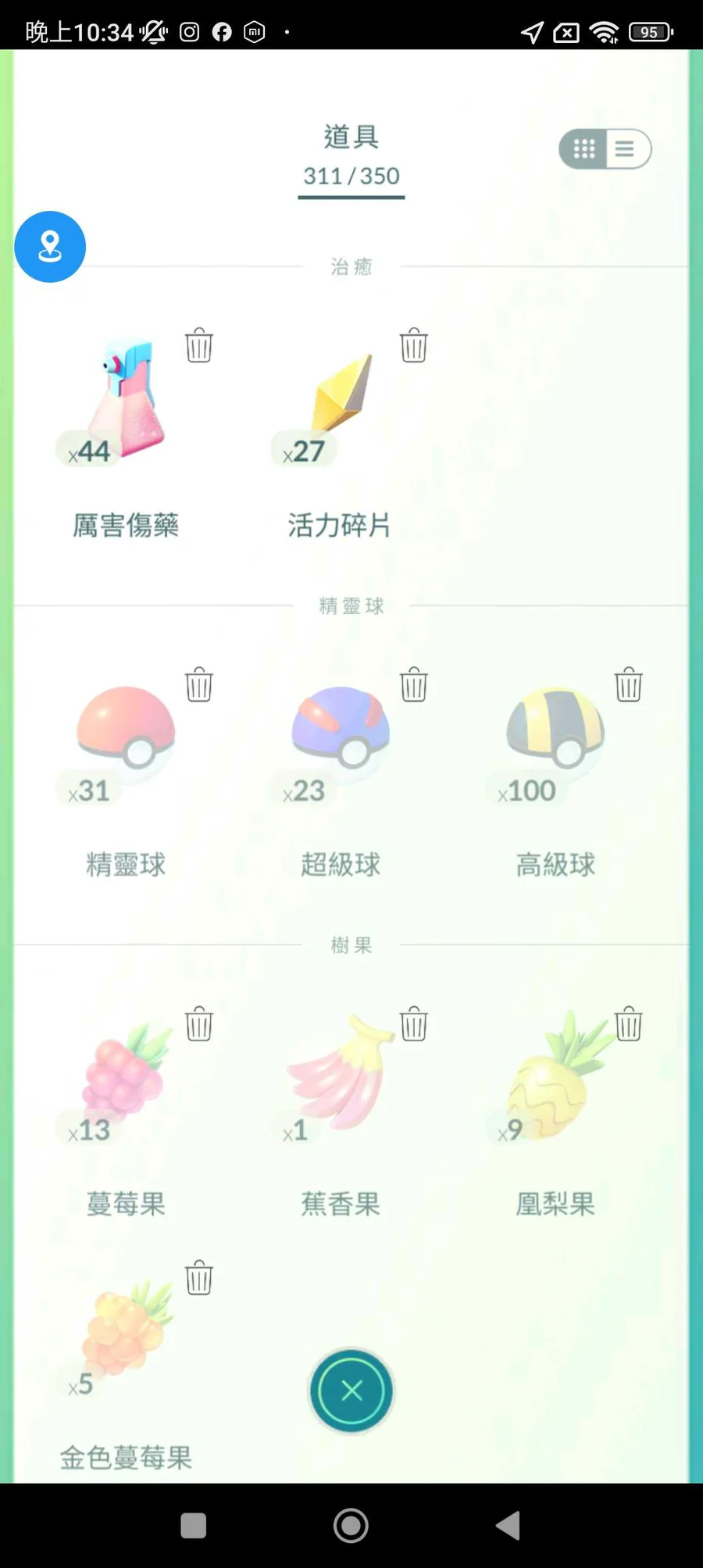The width and height of the screenshot is (703, 1568).
Task: Tap the trash icon for 凰梨果
Action: pyautogui.click(x=629, y=1024)
